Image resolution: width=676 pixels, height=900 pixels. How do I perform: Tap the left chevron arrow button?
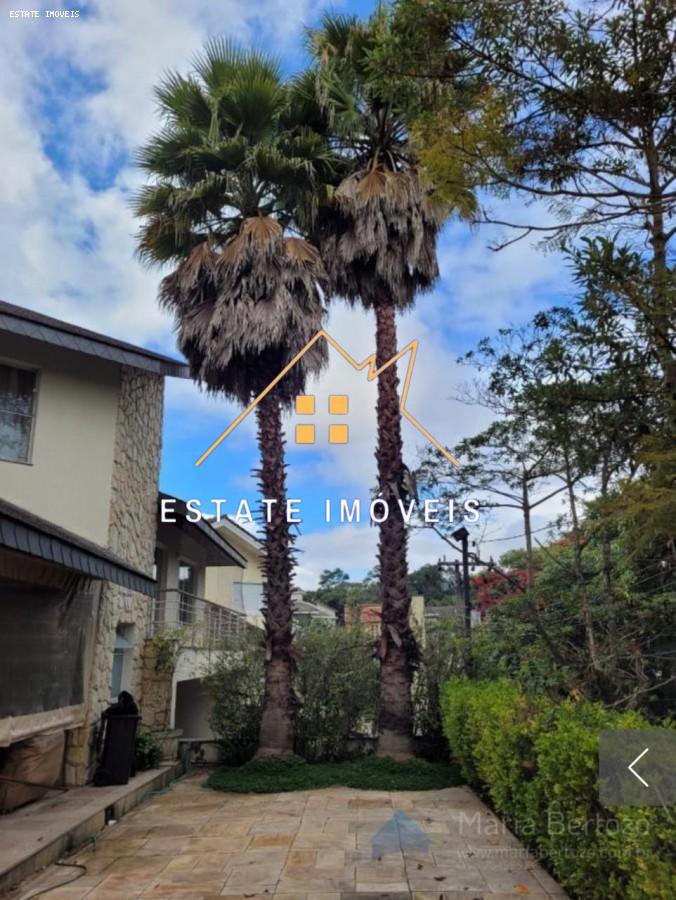(638, 767)
